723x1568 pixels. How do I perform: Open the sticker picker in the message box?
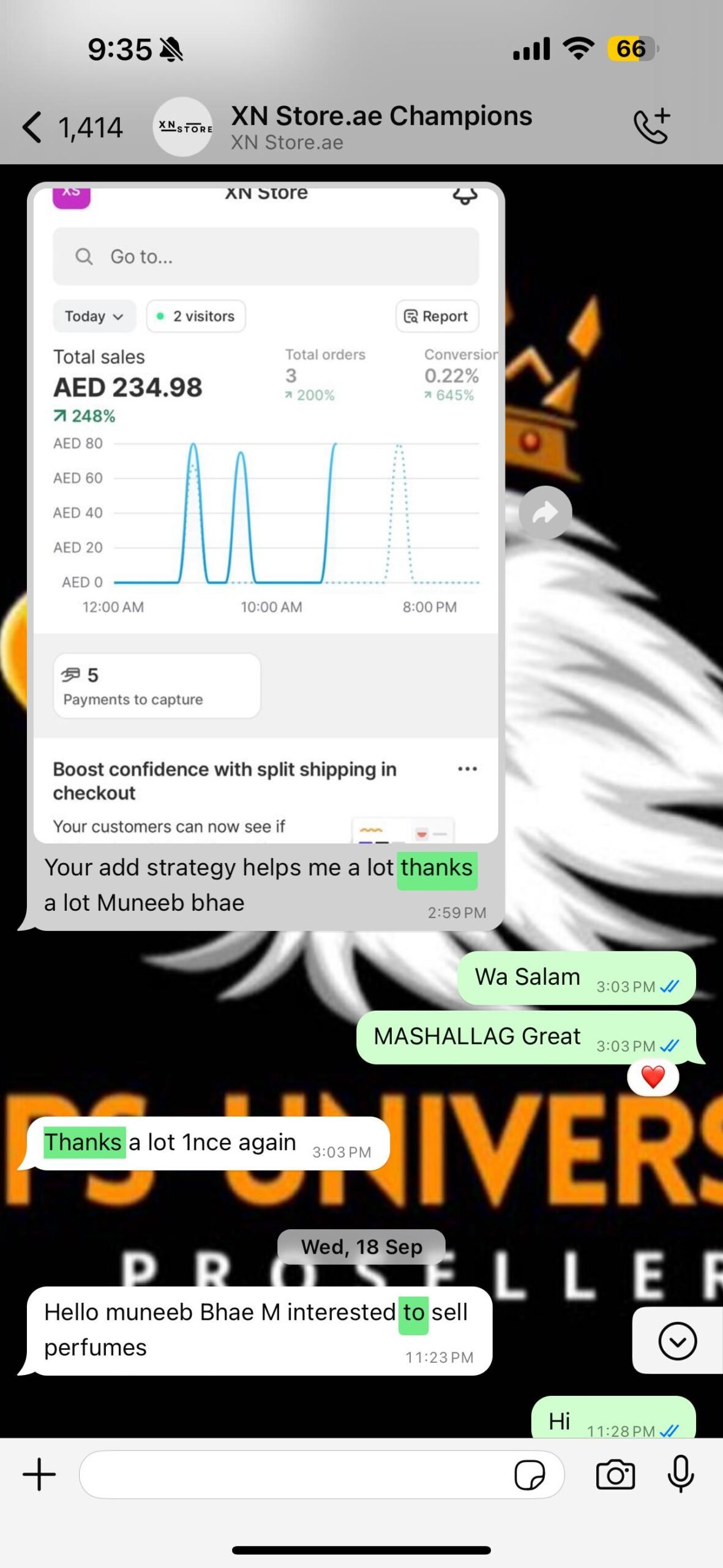(x=530, y=1475)
